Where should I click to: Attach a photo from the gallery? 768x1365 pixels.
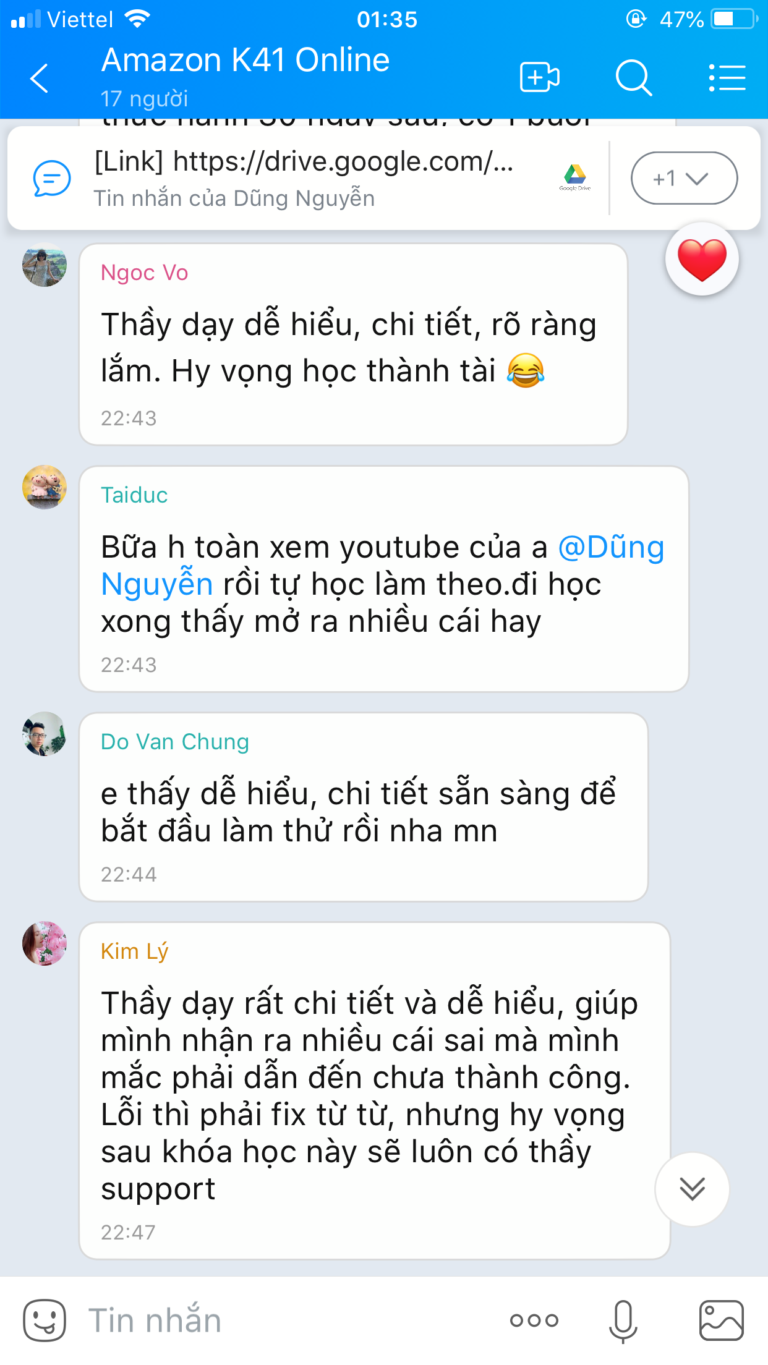pos(721,1320)
